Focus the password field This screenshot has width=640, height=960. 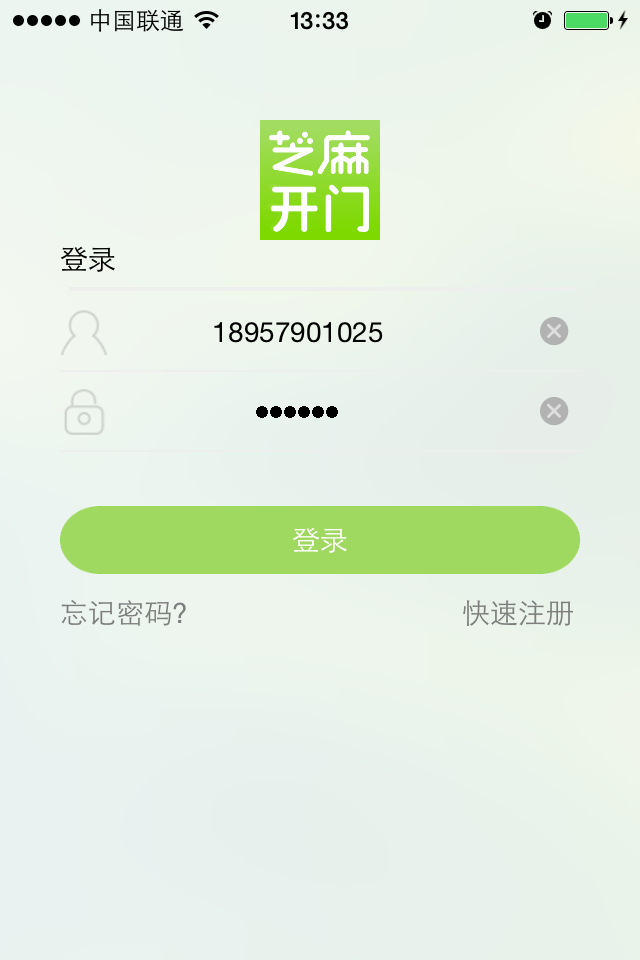(x=298, y=412)
